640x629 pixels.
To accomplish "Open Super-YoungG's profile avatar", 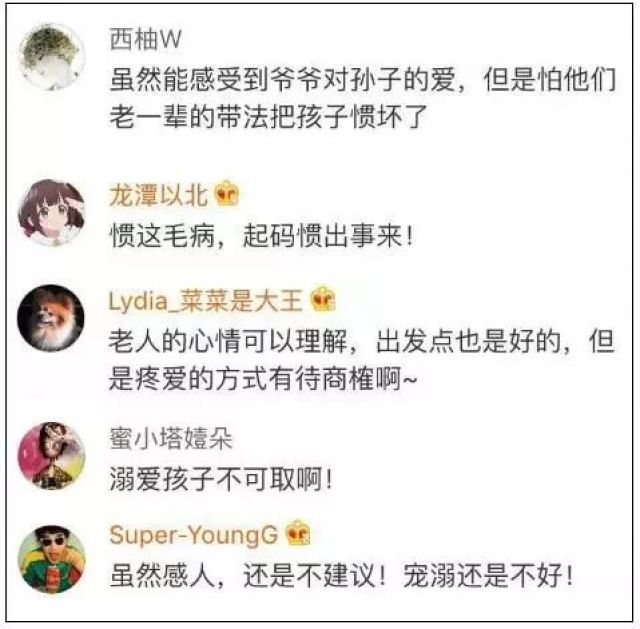I will click(x=52, y=557).
